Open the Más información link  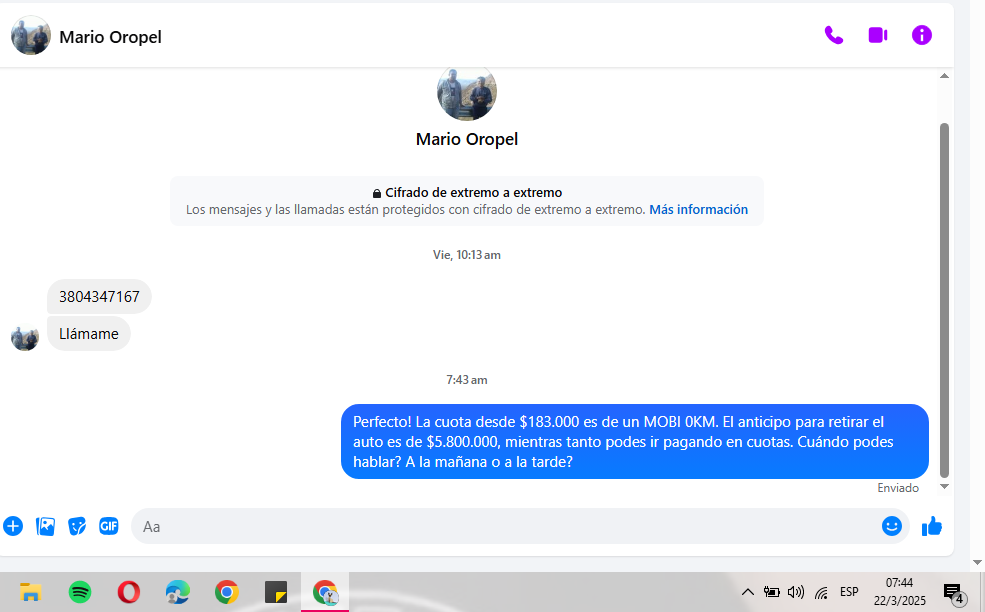click(698, 210)
